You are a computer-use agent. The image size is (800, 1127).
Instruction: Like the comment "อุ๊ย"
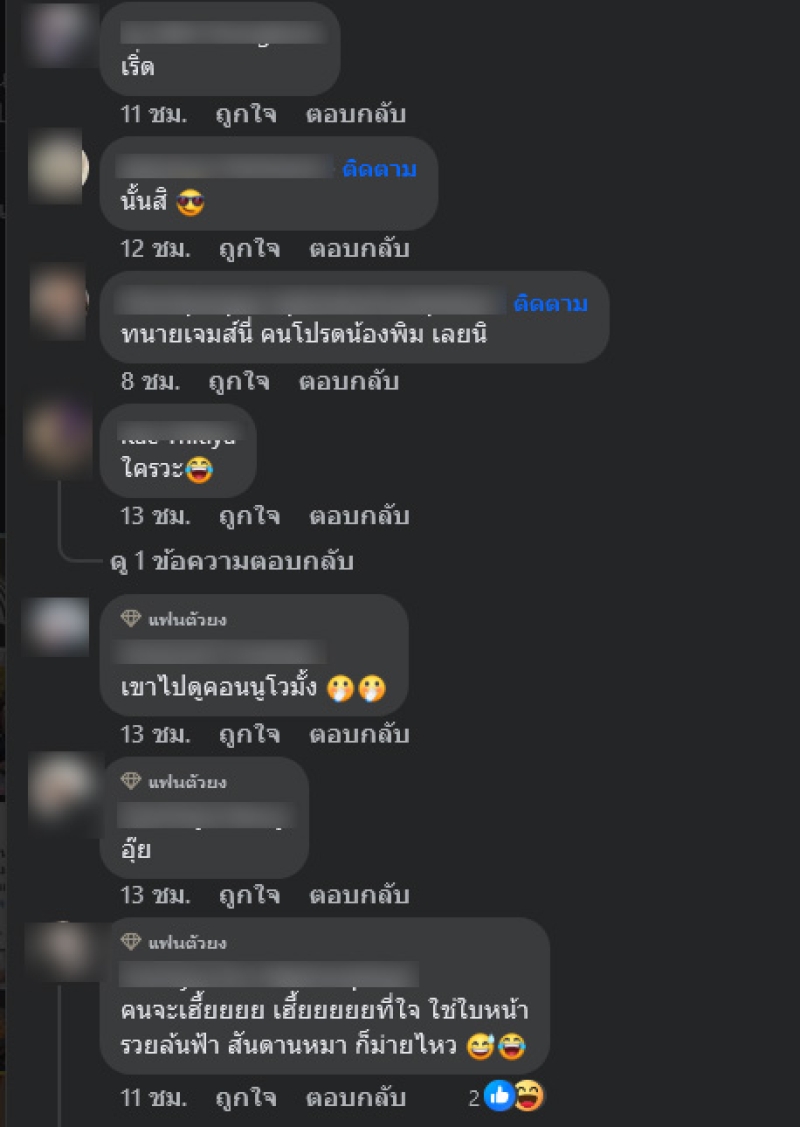click(247, 896)
